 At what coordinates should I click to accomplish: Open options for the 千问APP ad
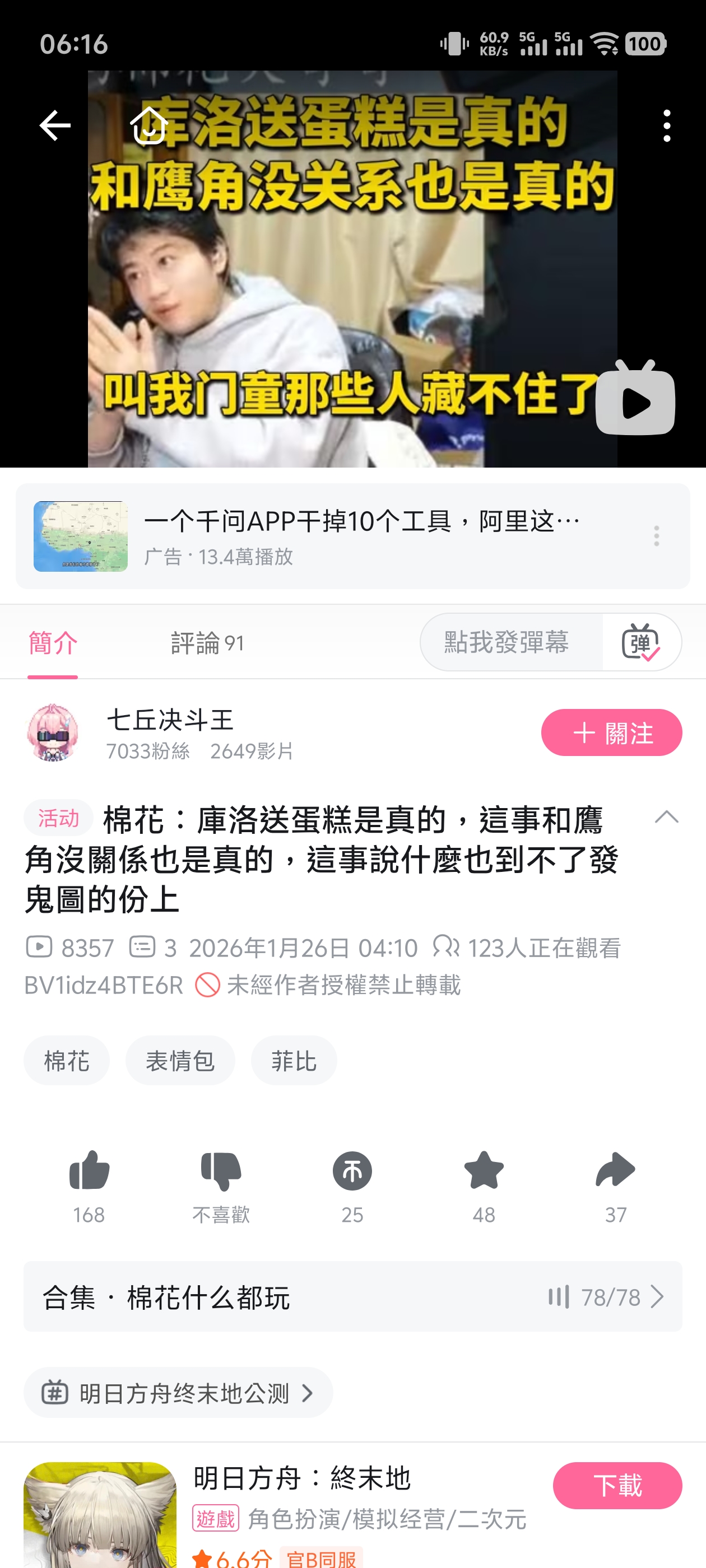coord(656,536)
